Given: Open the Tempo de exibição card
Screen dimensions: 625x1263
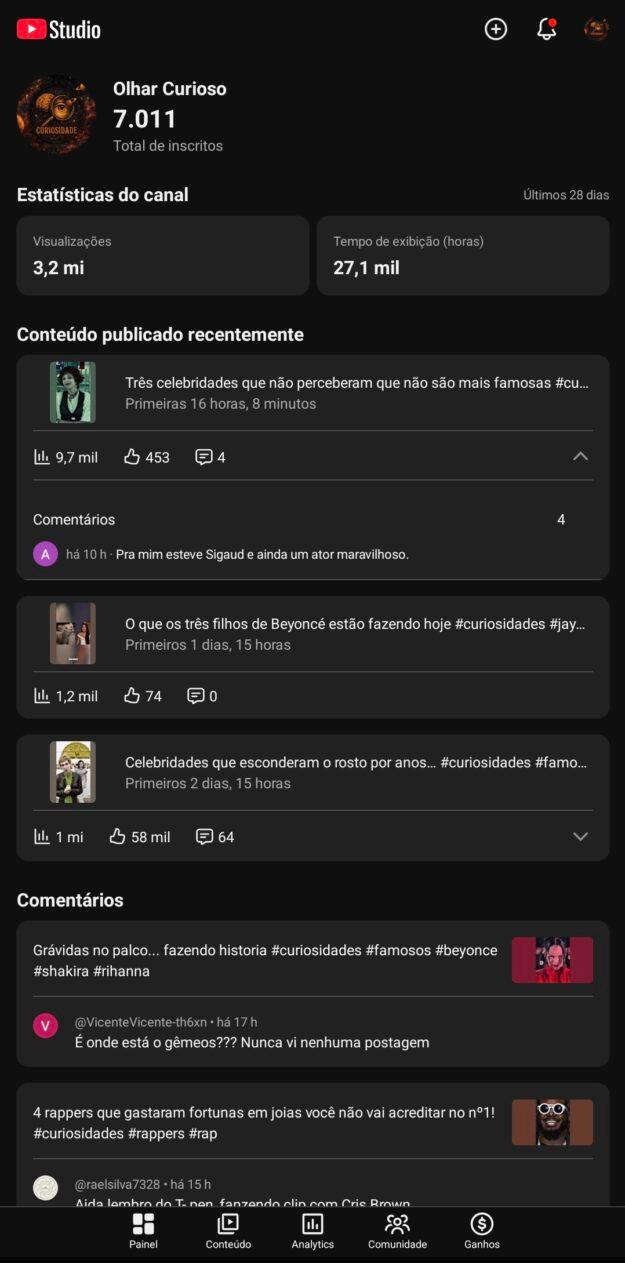Looking at the screenshot, I should (x=463, y=255).
